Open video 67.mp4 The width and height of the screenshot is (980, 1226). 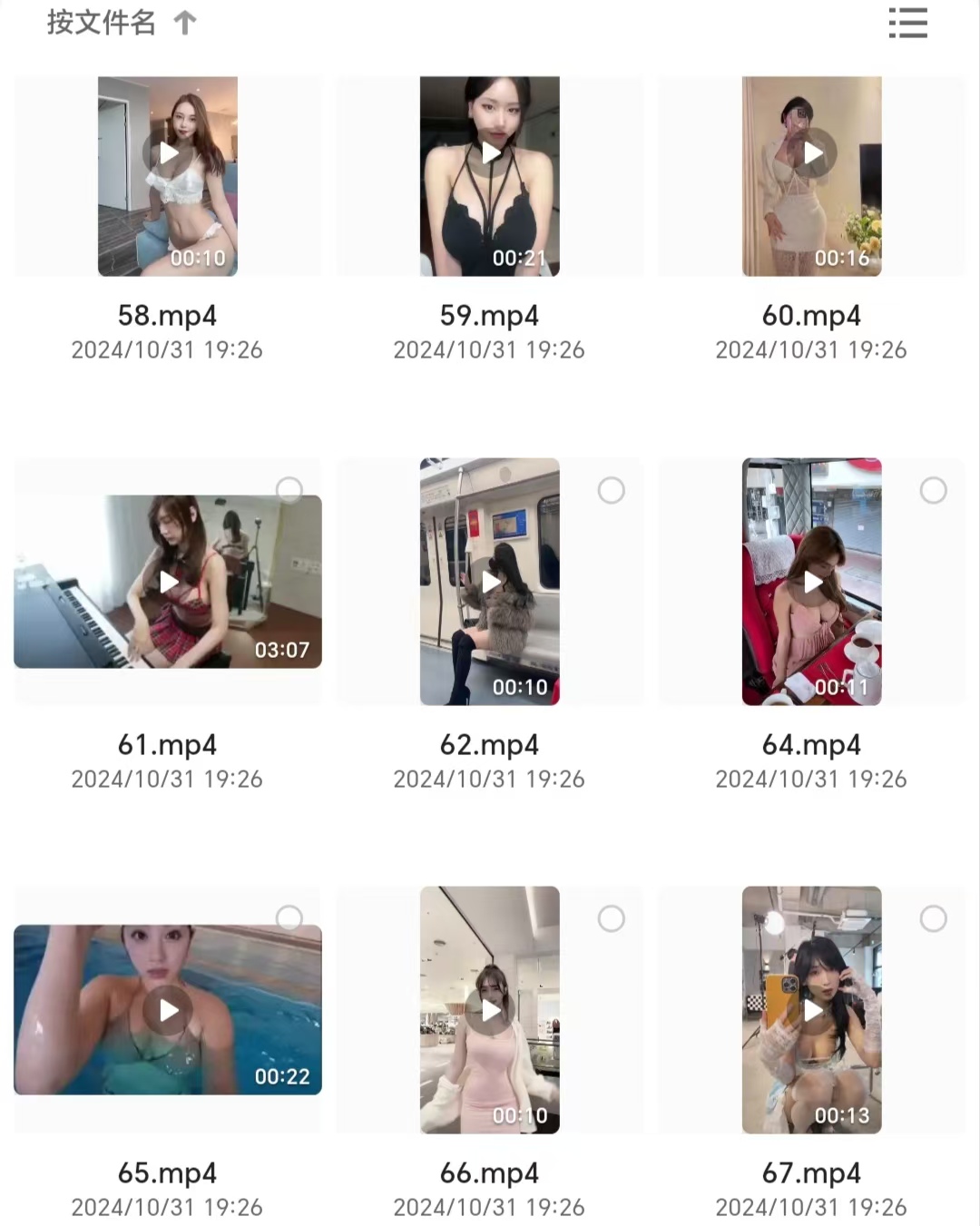click(x=812, y=1009)
